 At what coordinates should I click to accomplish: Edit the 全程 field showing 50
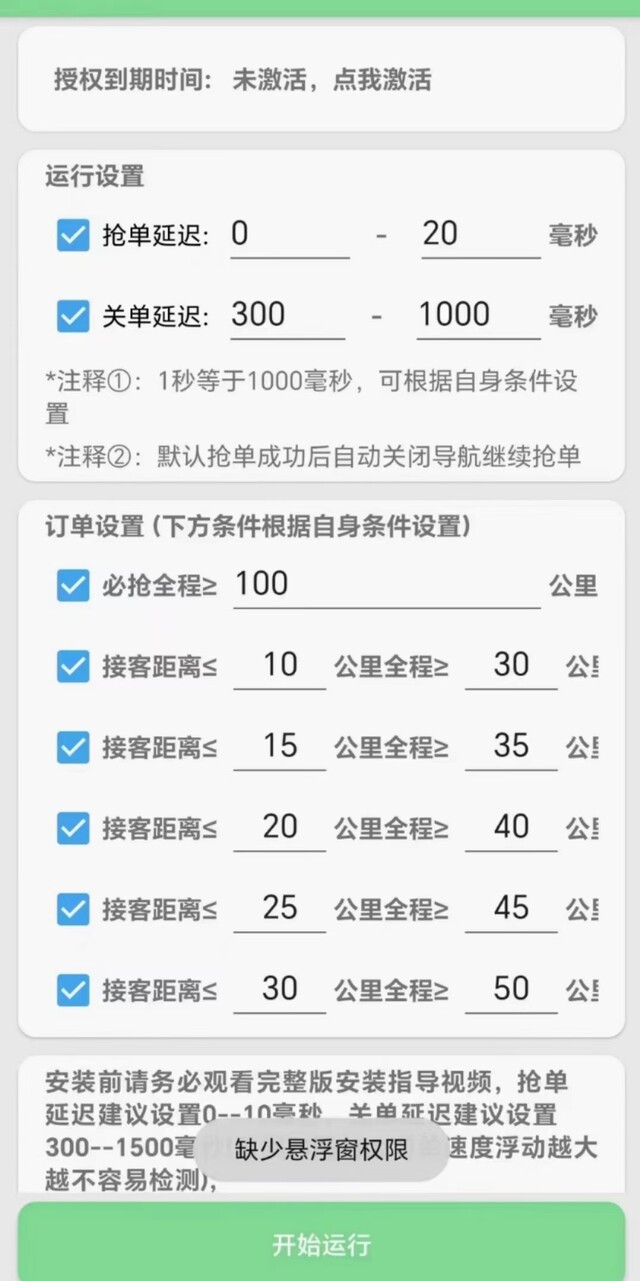(511, 990)
